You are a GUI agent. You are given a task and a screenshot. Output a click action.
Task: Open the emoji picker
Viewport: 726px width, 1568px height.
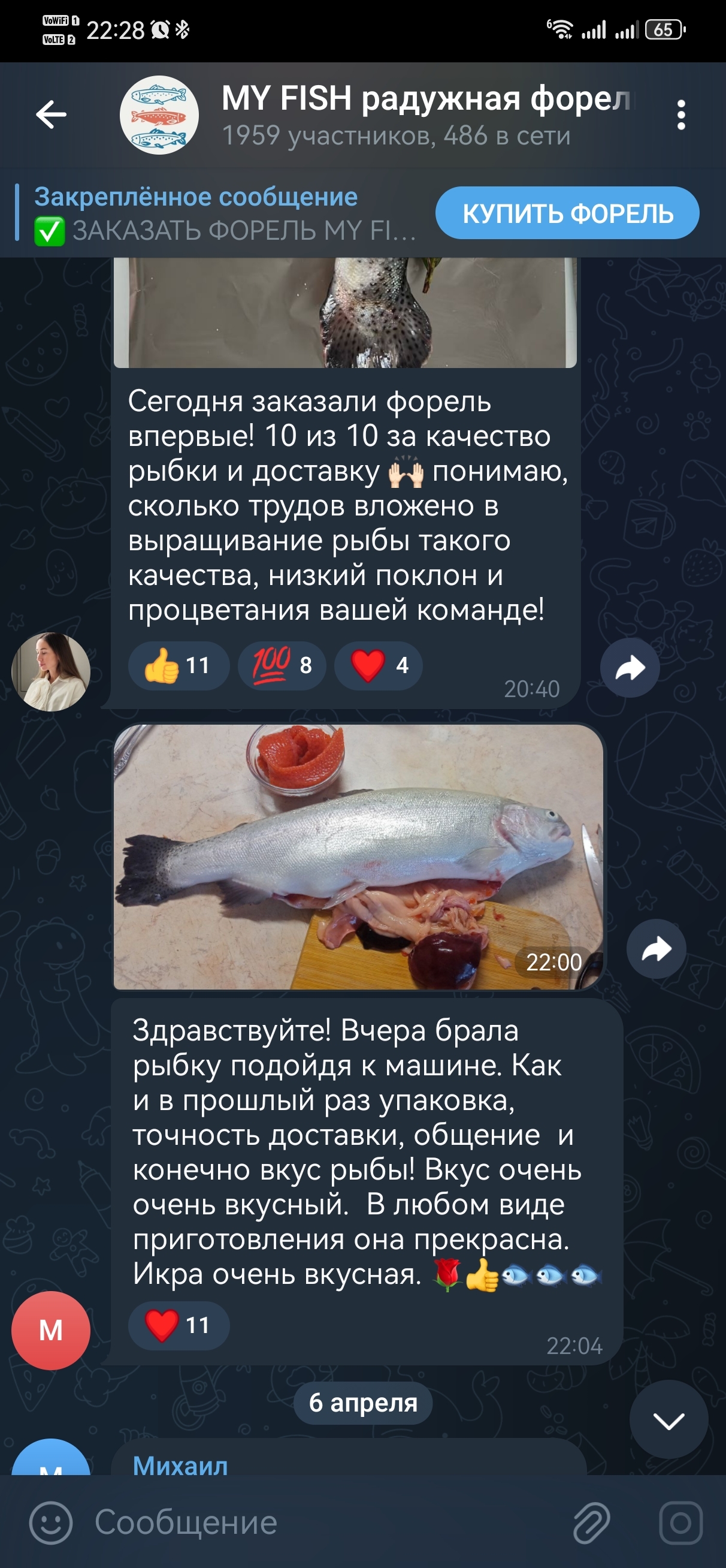tap(51, 1523)
